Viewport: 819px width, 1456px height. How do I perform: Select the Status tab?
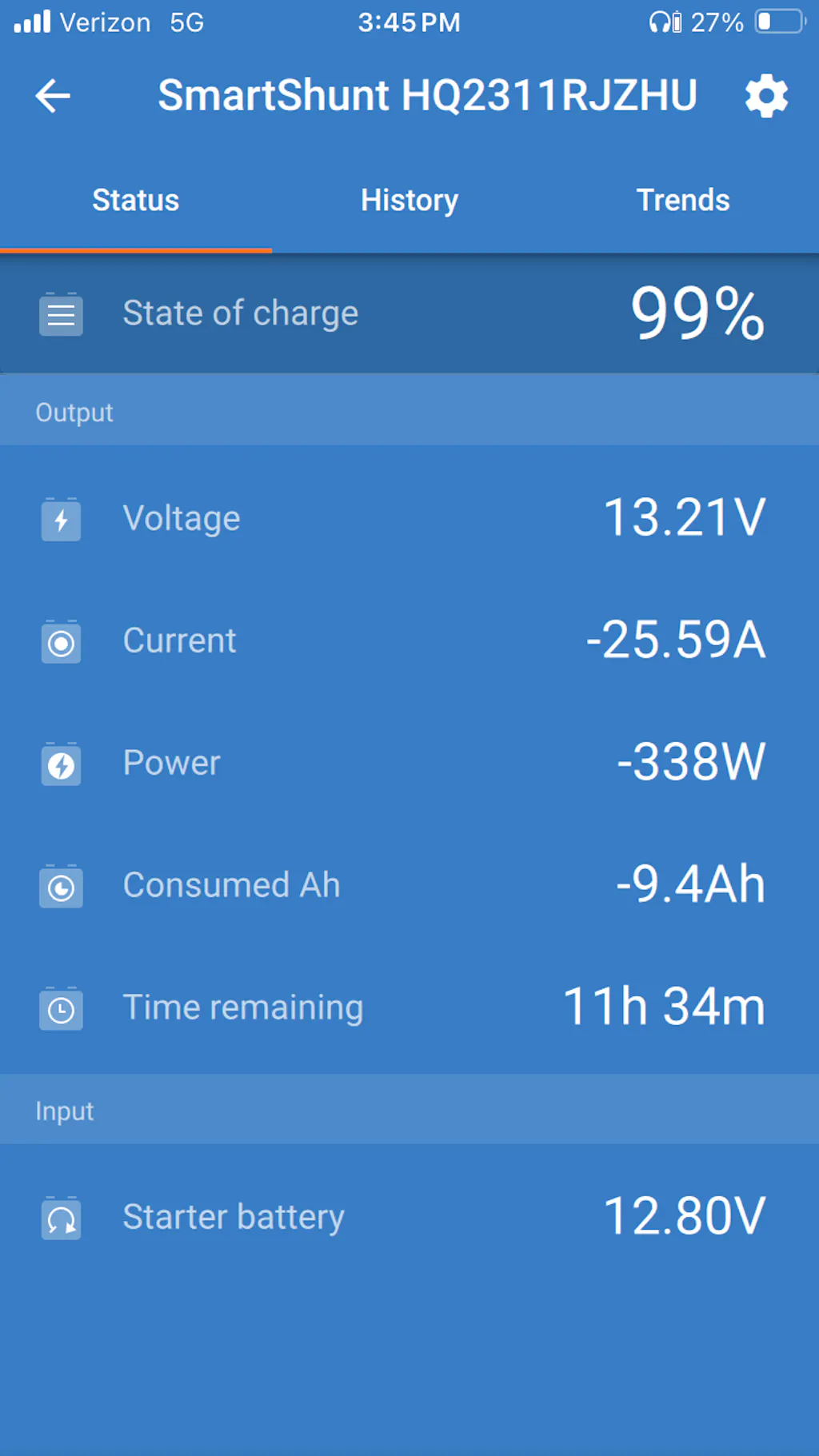tap(136, 200)
